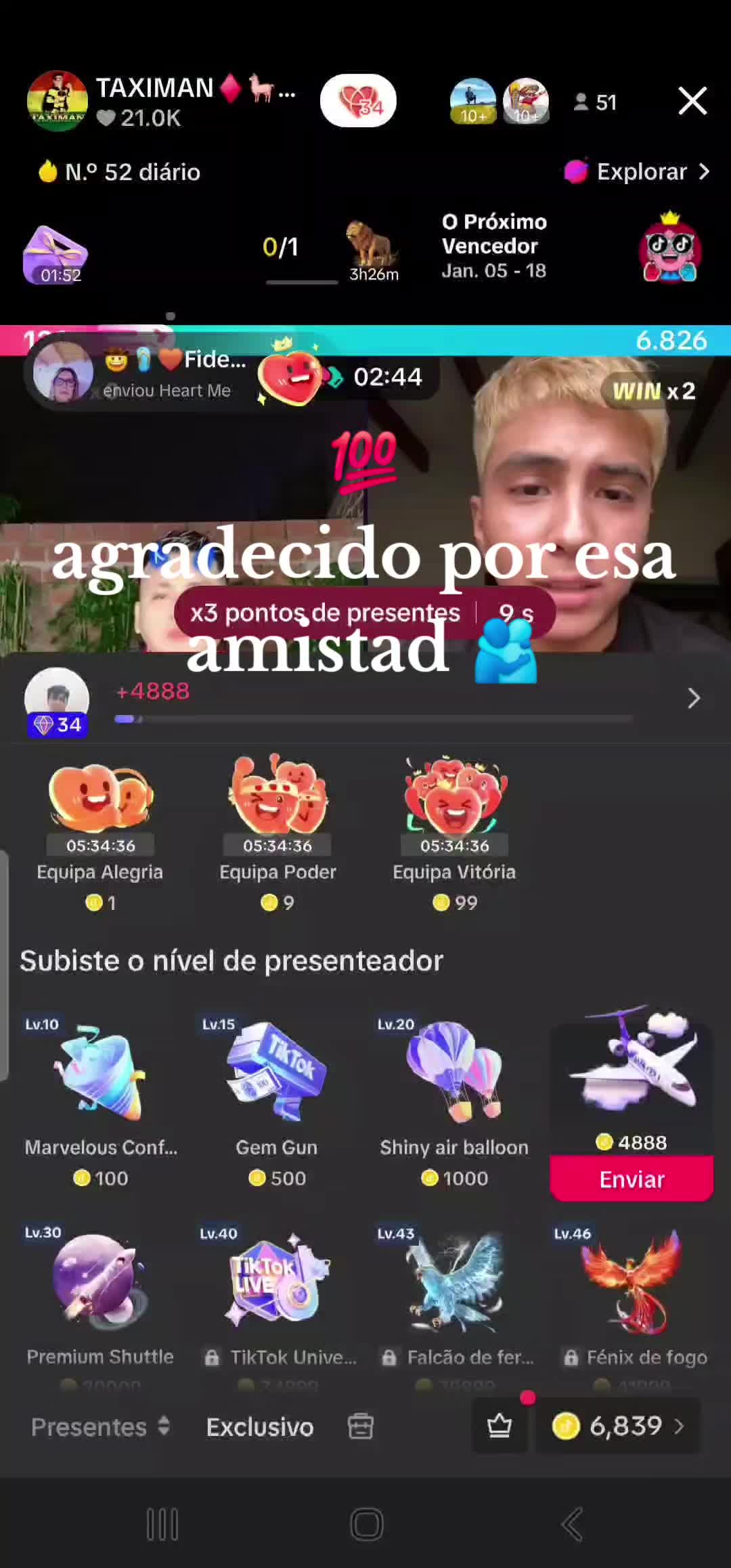View the 51 viewers list

coord(596,102)
